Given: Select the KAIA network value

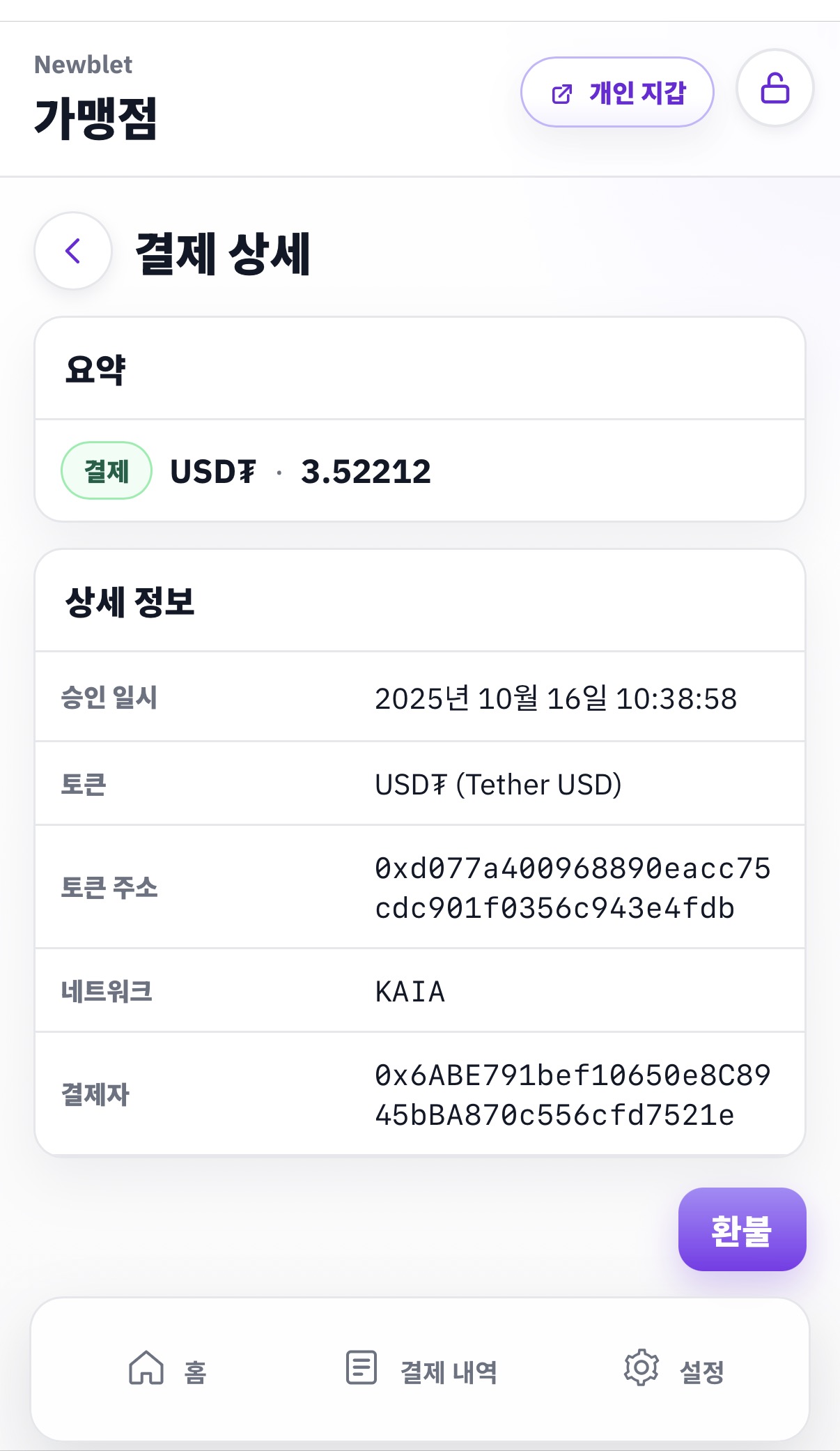Looking at the screenshot, I should click(408, 992).
